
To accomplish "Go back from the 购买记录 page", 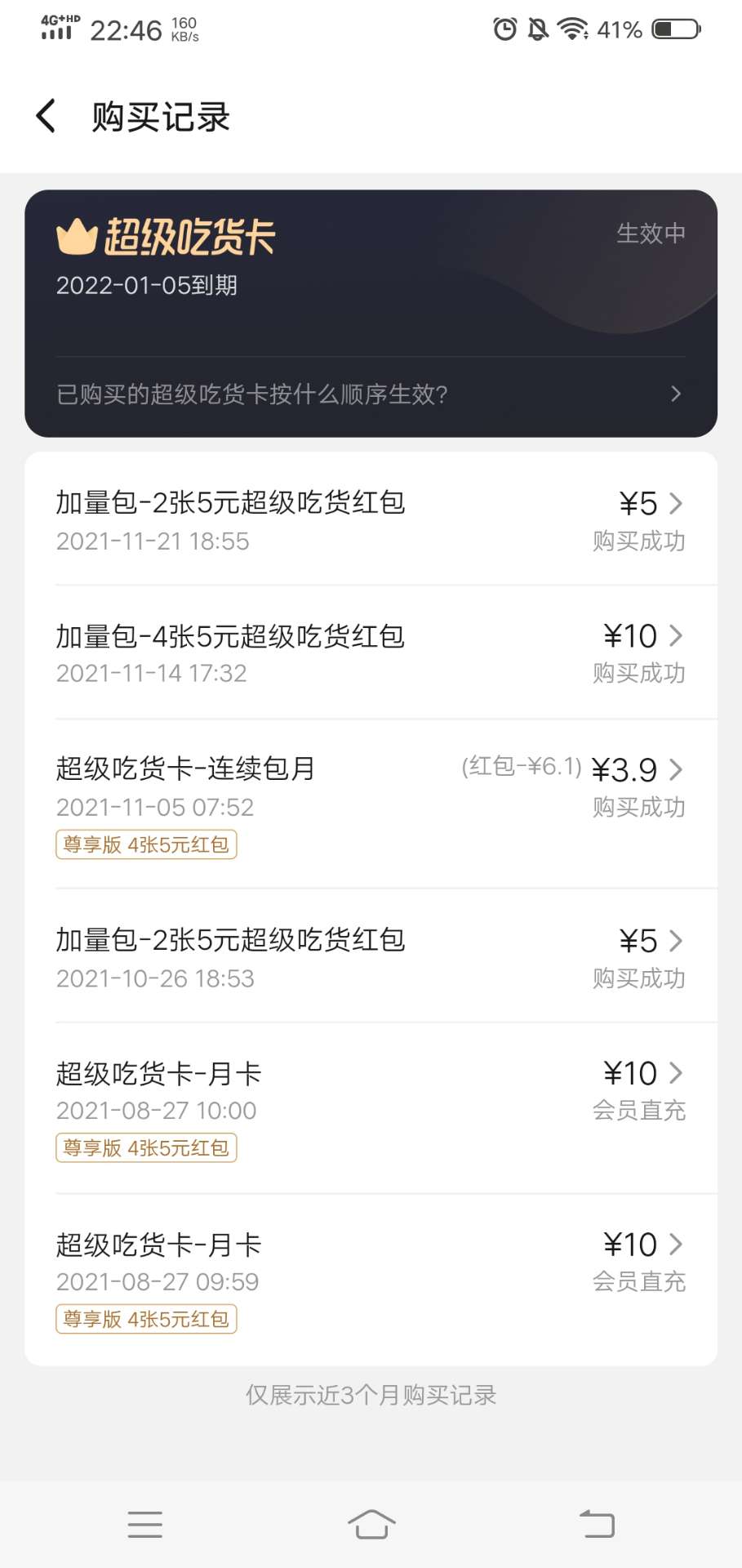I will click(47, 116).
